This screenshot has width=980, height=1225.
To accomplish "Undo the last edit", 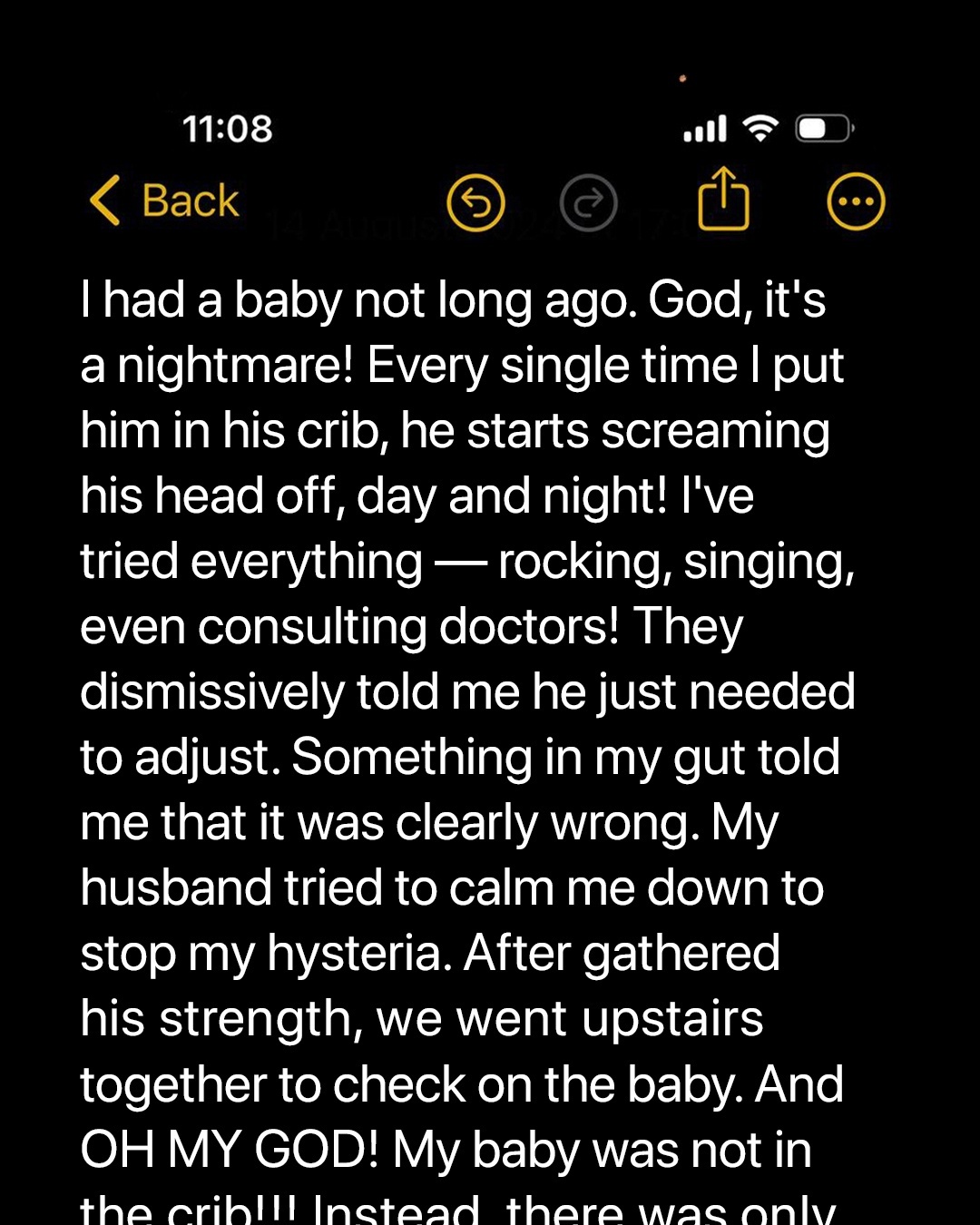I will point(475,202).
